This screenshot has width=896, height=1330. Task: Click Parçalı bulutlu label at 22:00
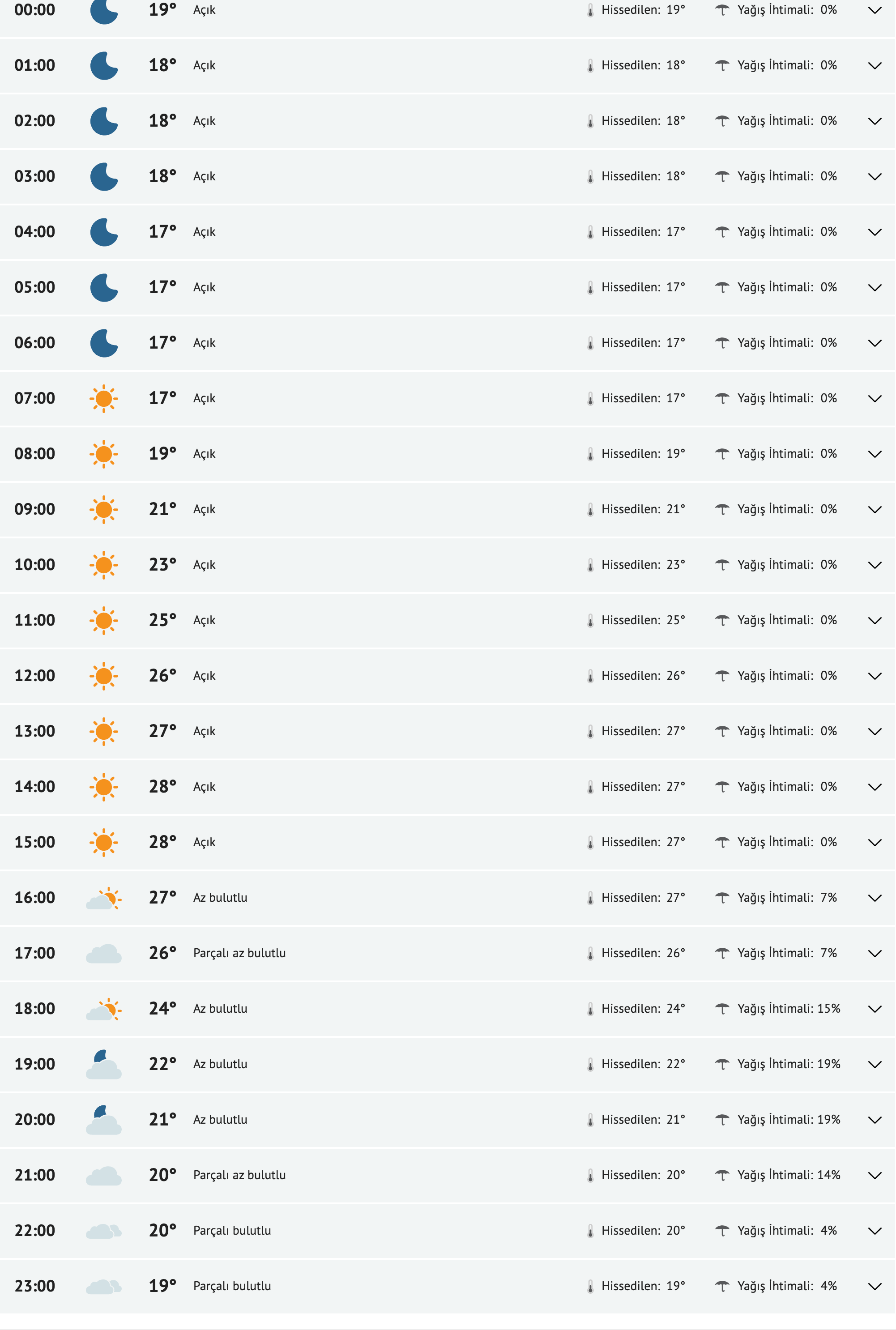(x=233, y=1230)
